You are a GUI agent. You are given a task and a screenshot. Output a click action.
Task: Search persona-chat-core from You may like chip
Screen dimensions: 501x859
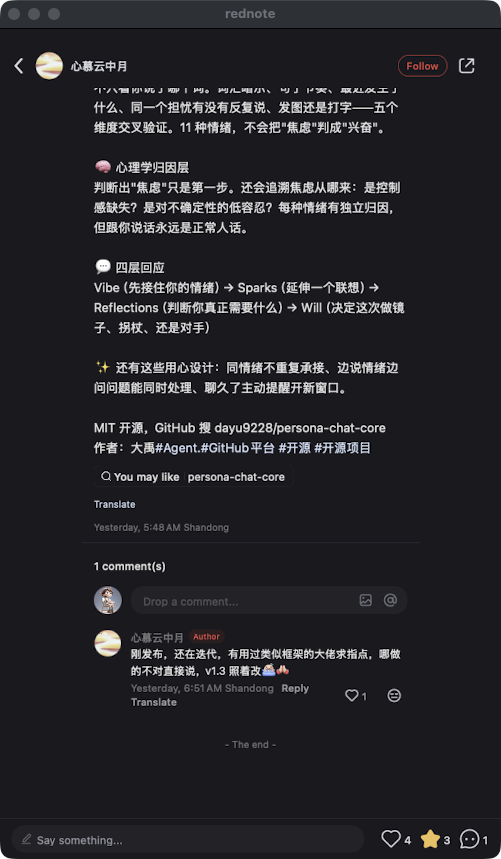[x=193, y=477]
